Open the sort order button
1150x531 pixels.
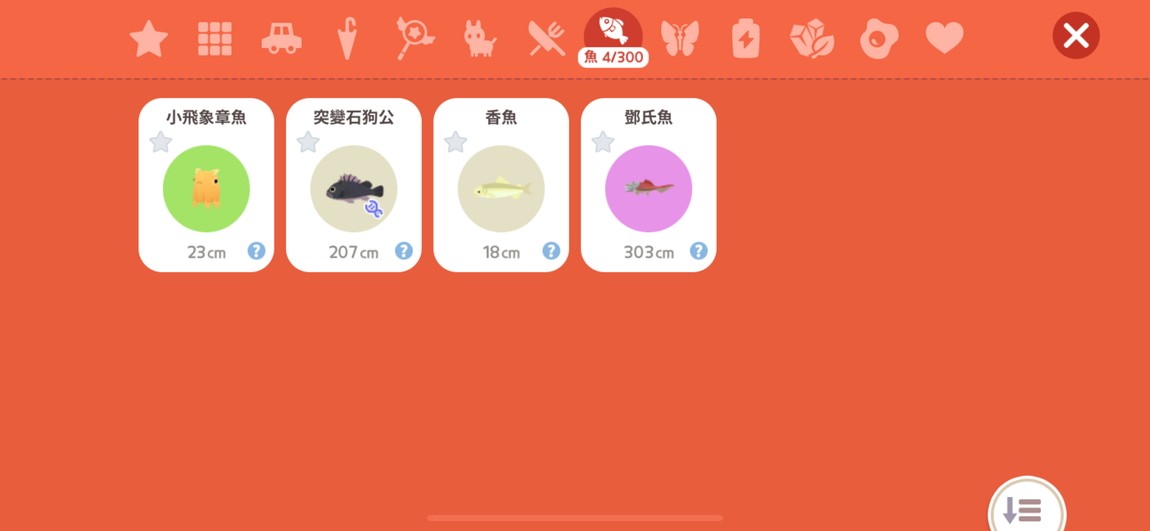pyautogui.click(x=1026, y=511)
